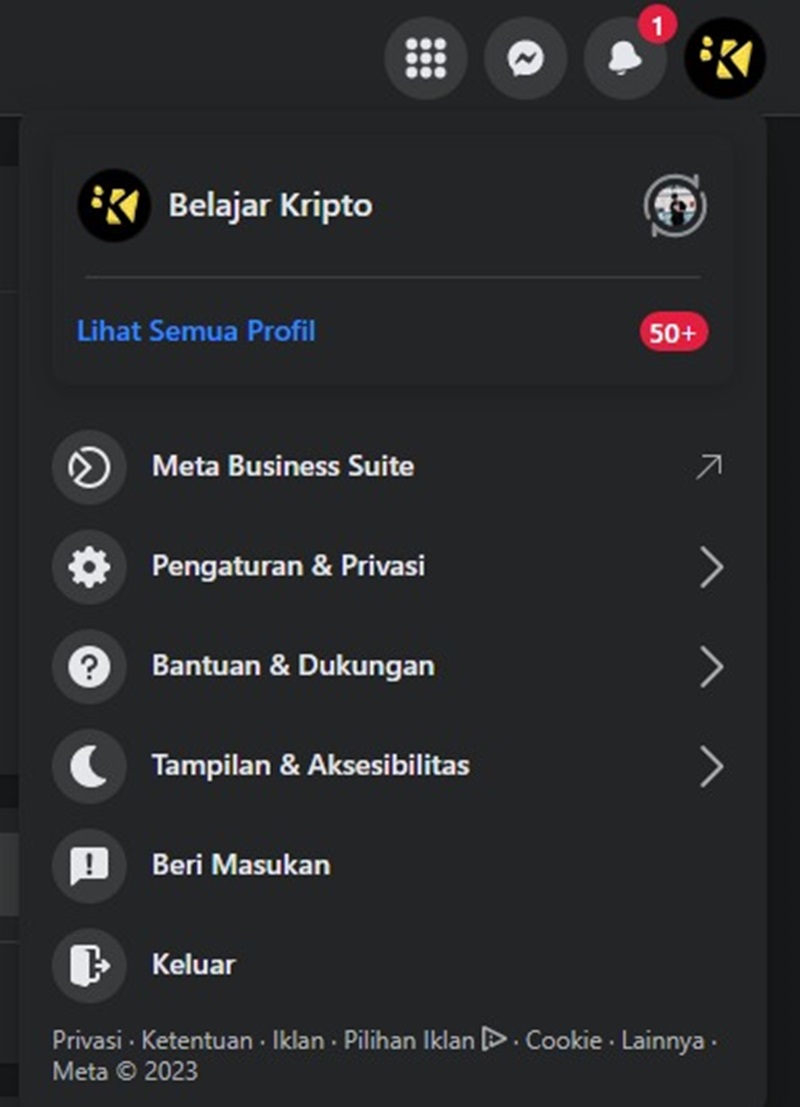Show Lainnya footer options
The height and width of the screenshot is (1107, 800).
(x=662, y=1041)
